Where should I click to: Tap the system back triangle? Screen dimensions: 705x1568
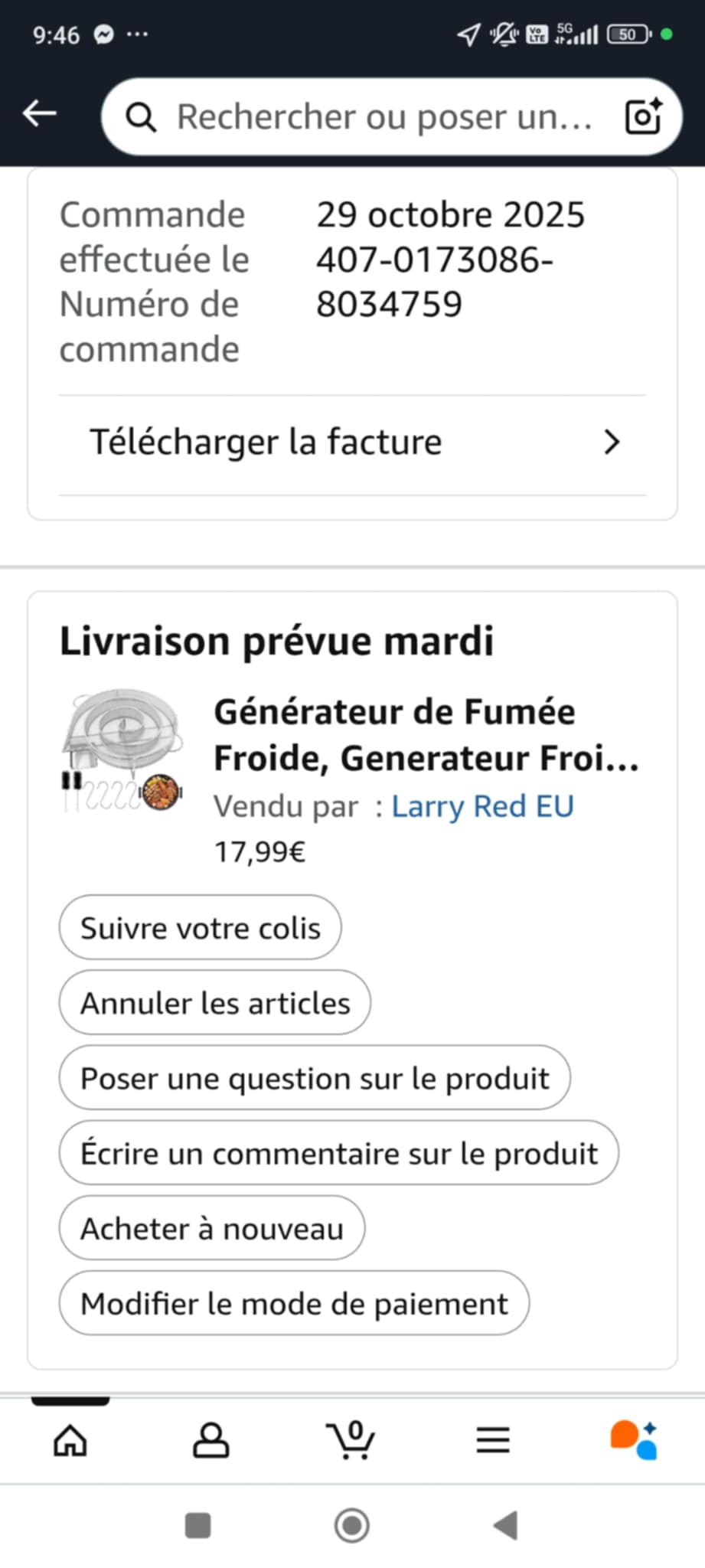coord(506,1525)
